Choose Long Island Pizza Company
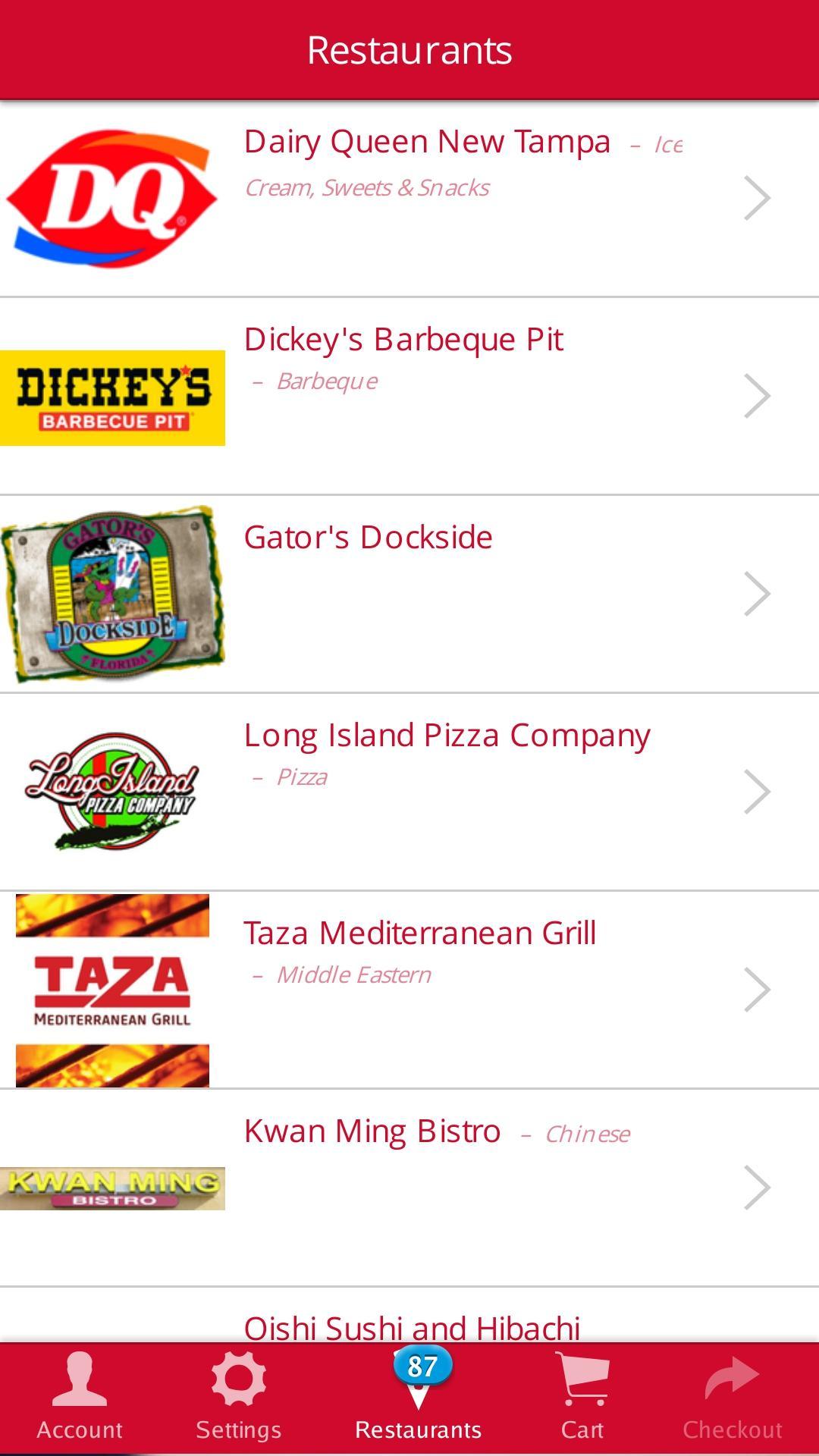The height and width of the screenshot is (1456, 819). click(x=409, y=792)
